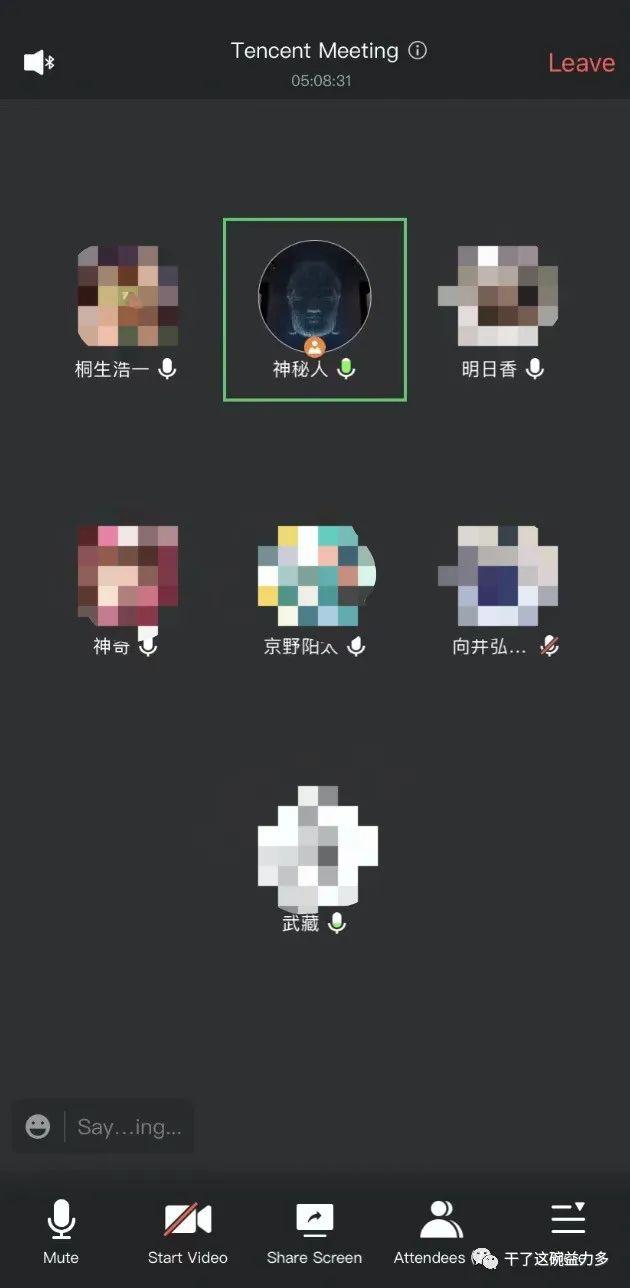Image resolution: width=630 pixels, height=1288 pixels.
Task: Open the more options menu
Action: click(x=568, y=1220)
